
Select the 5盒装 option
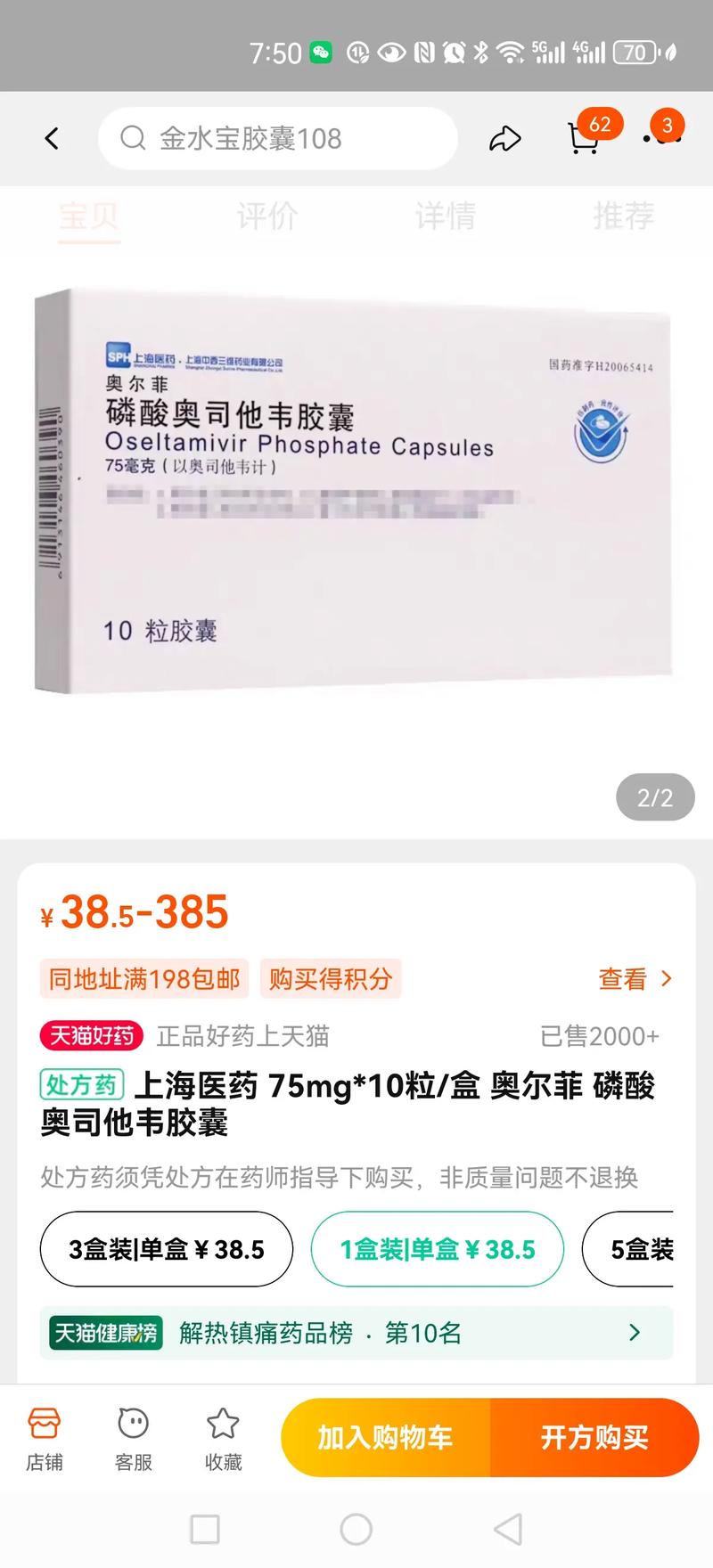pos(628,1249)
